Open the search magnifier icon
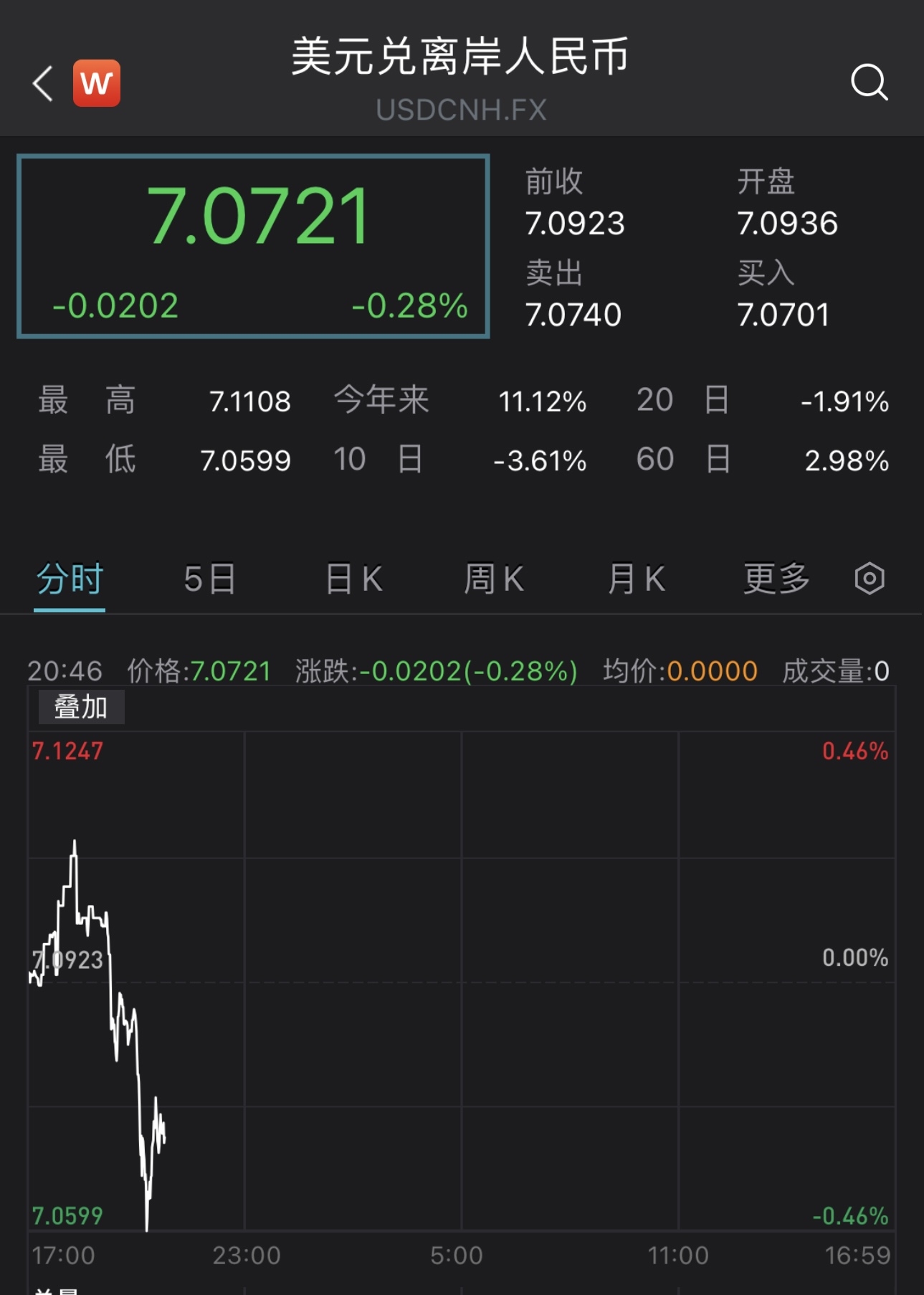This screenshot has height=1295, width=924. click(869, 82)
